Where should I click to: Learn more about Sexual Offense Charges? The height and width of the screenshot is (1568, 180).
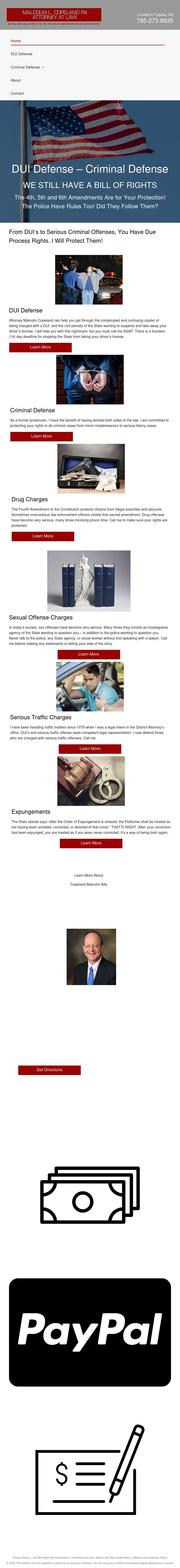89,654
